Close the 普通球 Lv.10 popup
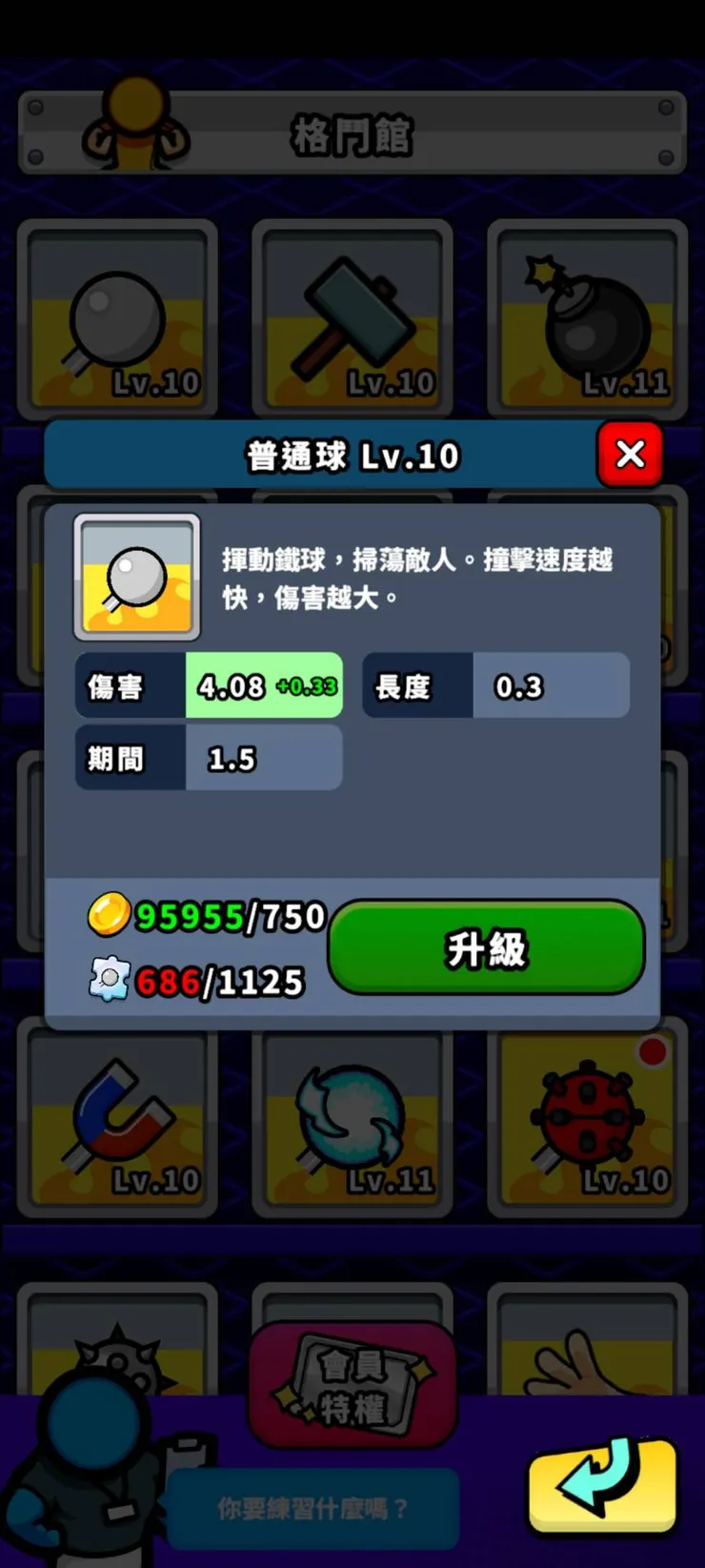Image resolution: width=705 pixels, height=1568 pixels. (630, 456)
